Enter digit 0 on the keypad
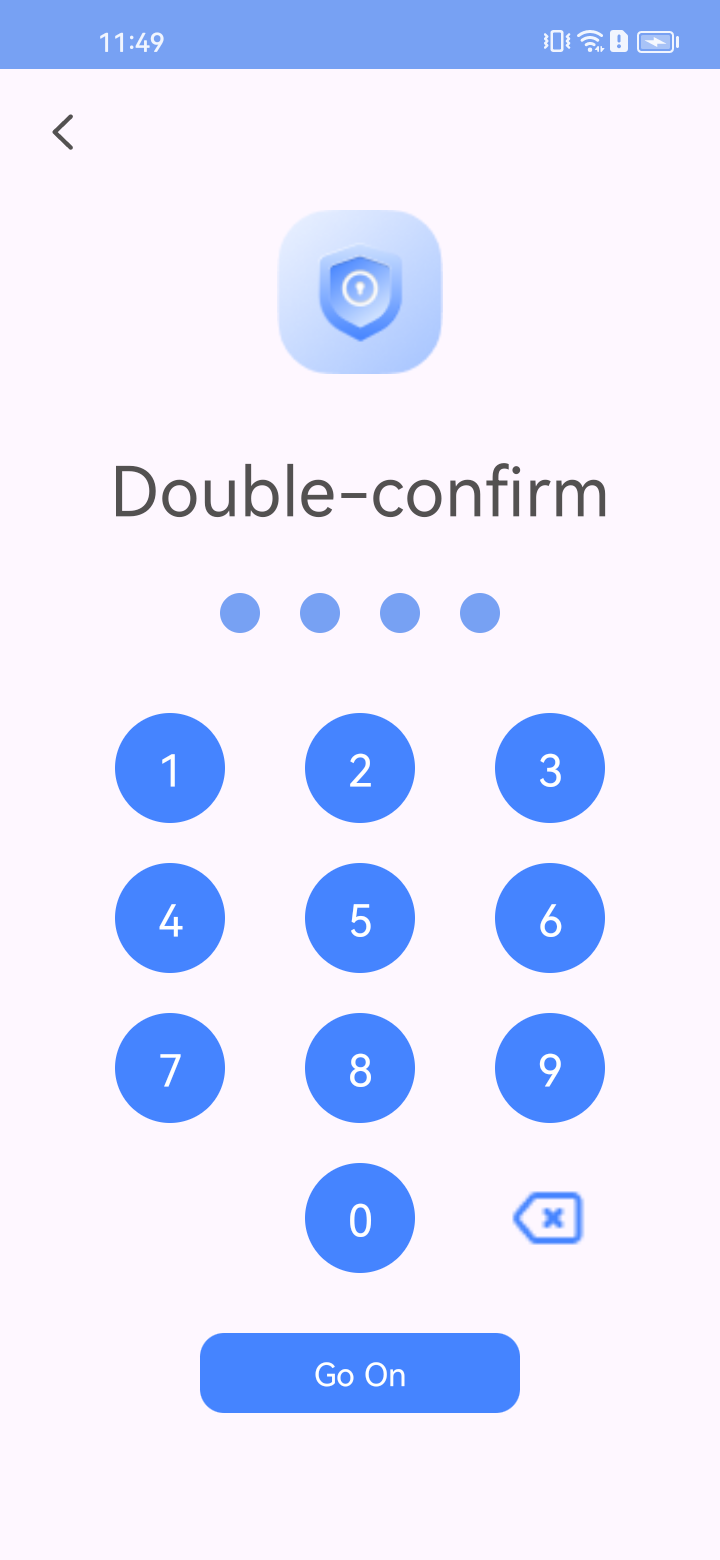 [360, 1218]
